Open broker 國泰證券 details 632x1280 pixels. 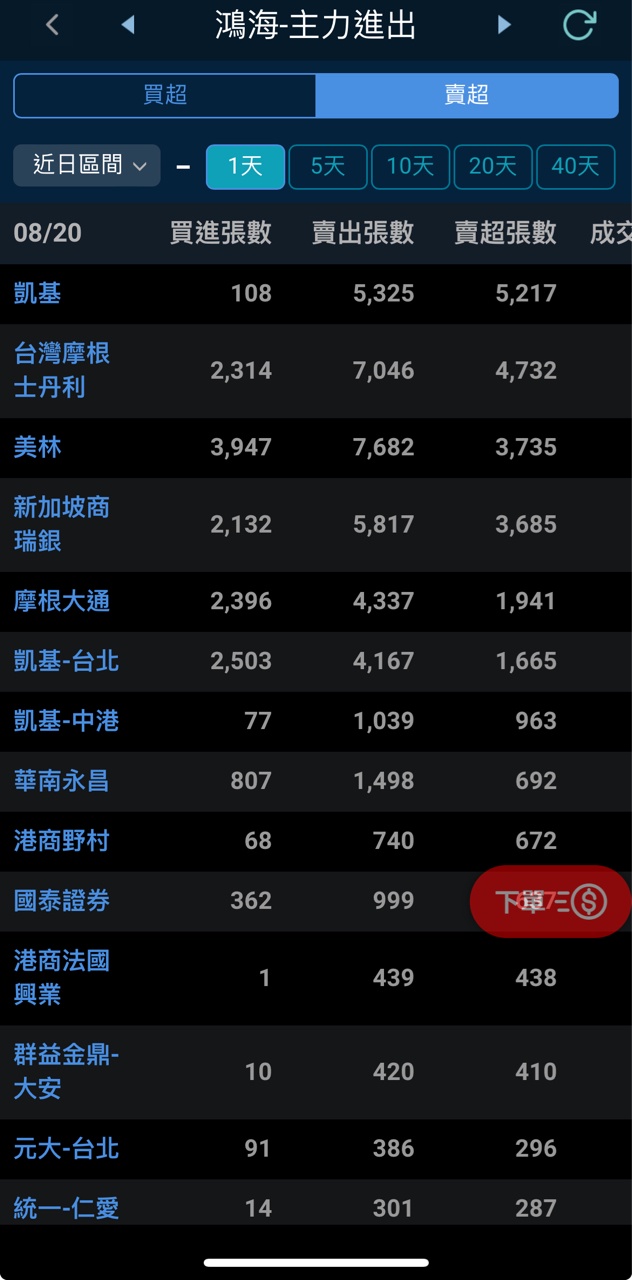point(62,901)
